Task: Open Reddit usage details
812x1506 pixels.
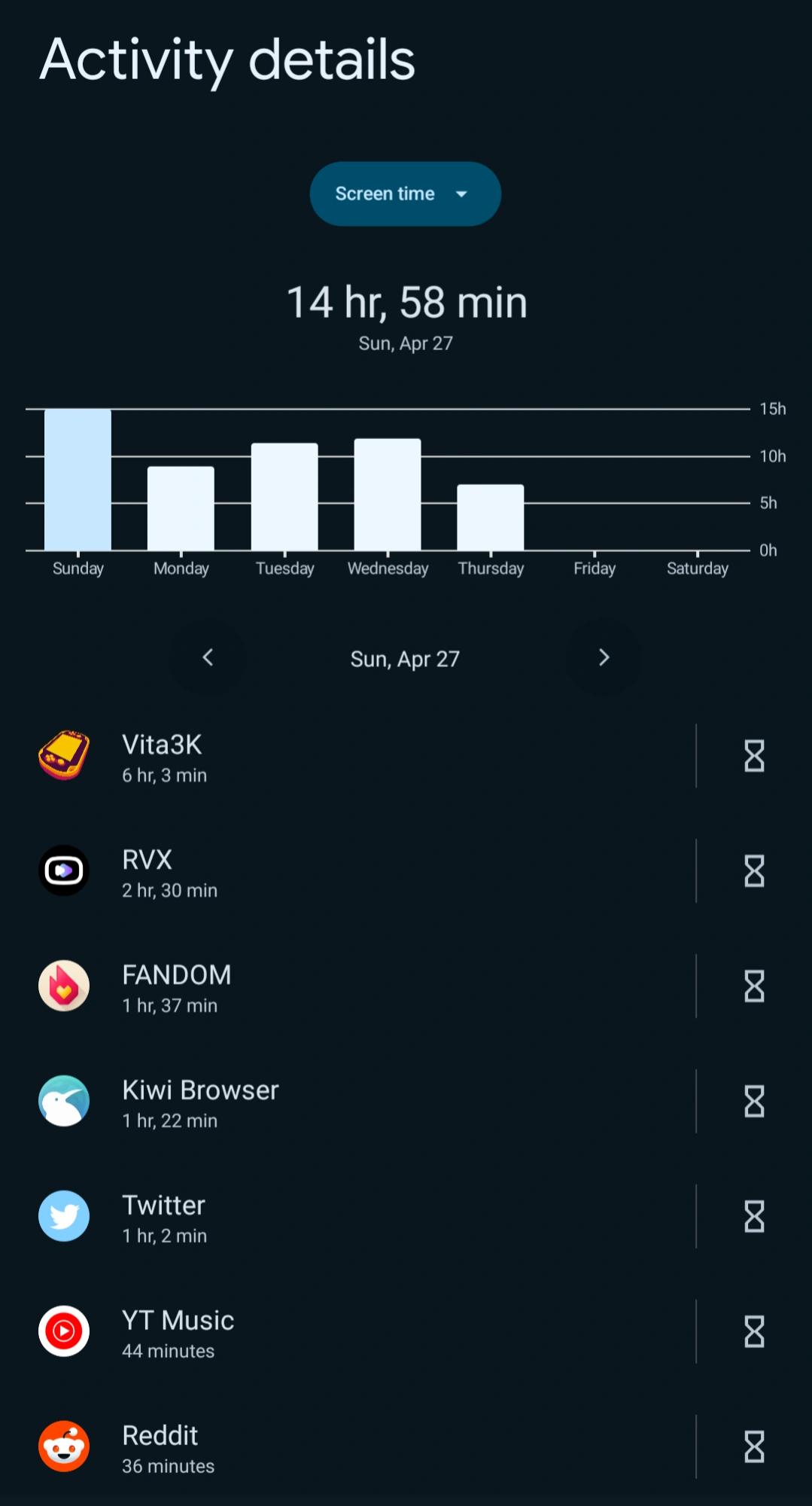Action: [x=361, y=1448]
